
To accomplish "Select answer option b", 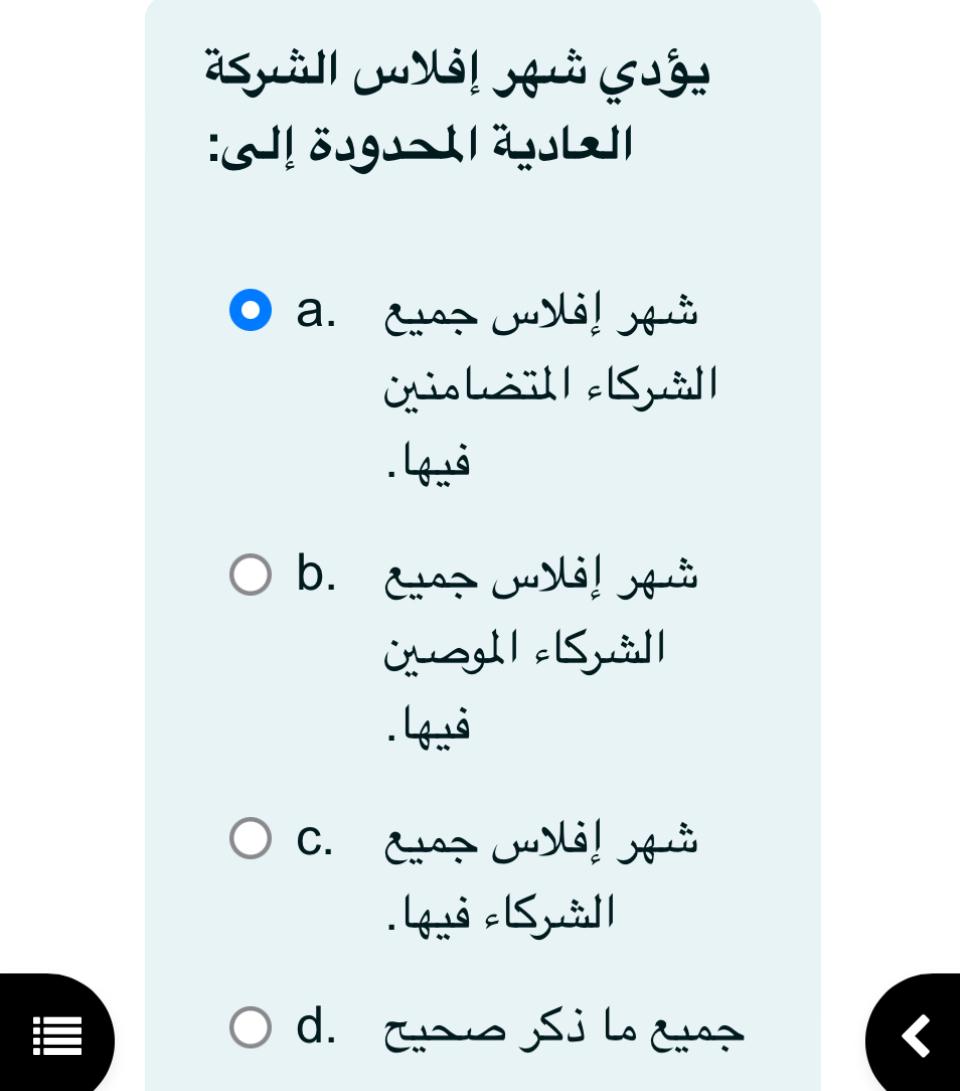I will click(250, 575).
